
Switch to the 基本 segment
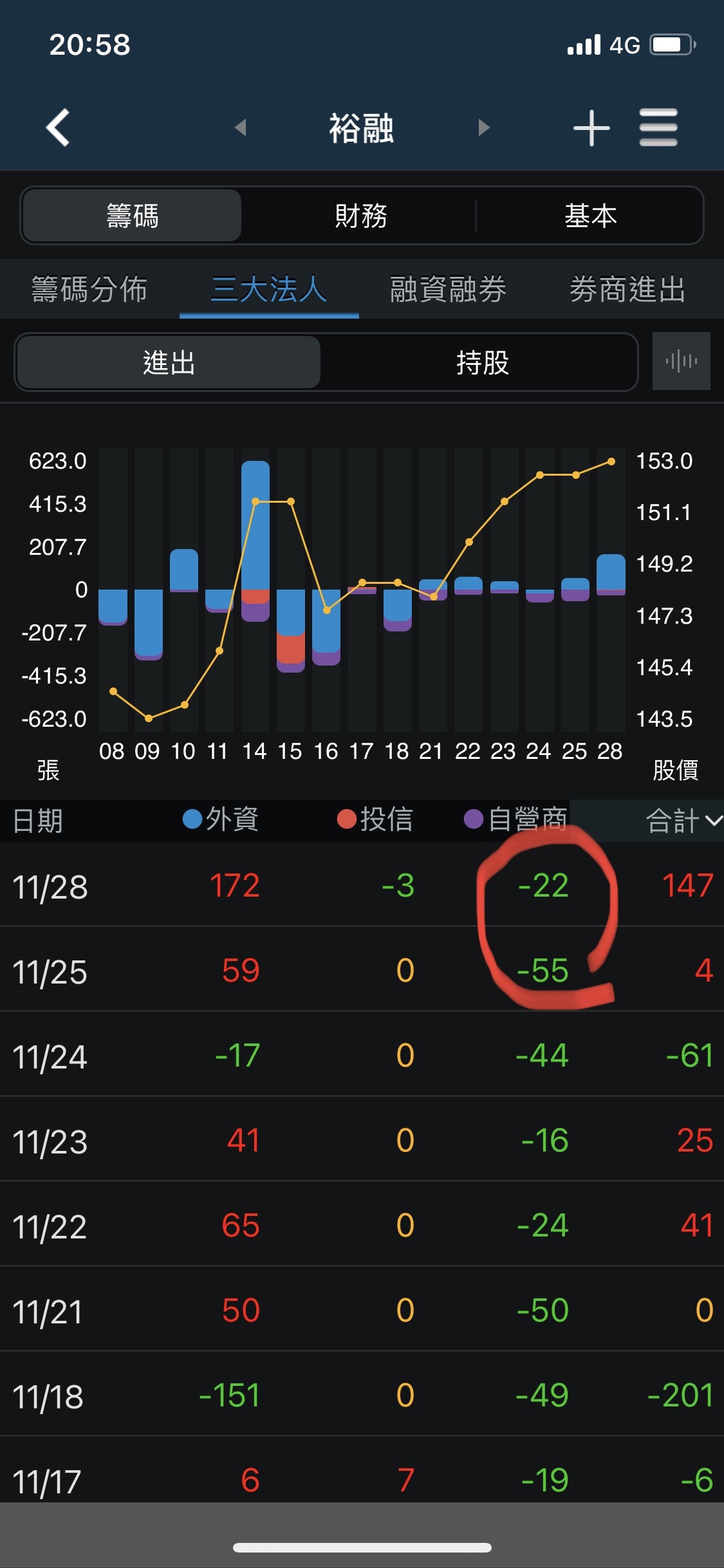click(x=590, y=216)
